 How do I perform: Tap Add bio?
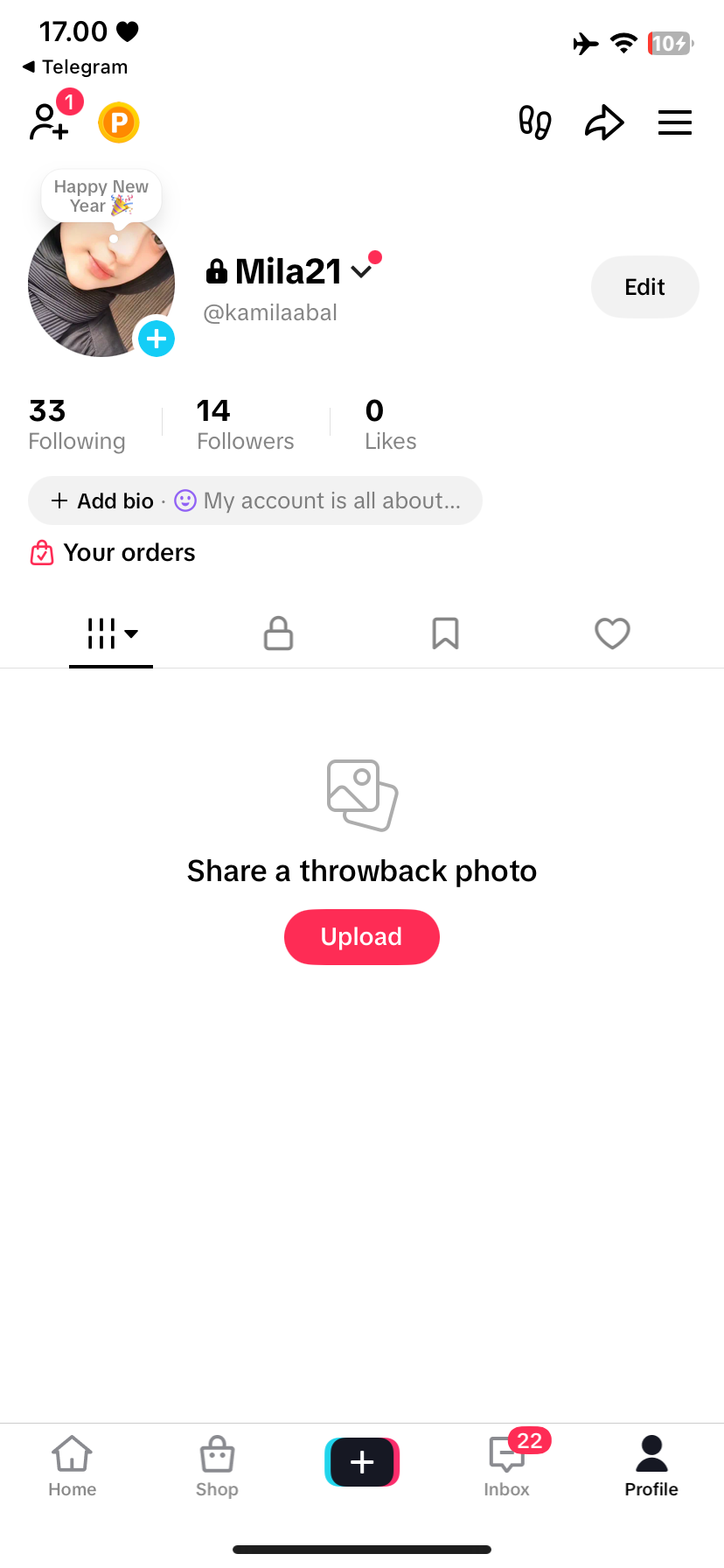(x=103, y=500)
